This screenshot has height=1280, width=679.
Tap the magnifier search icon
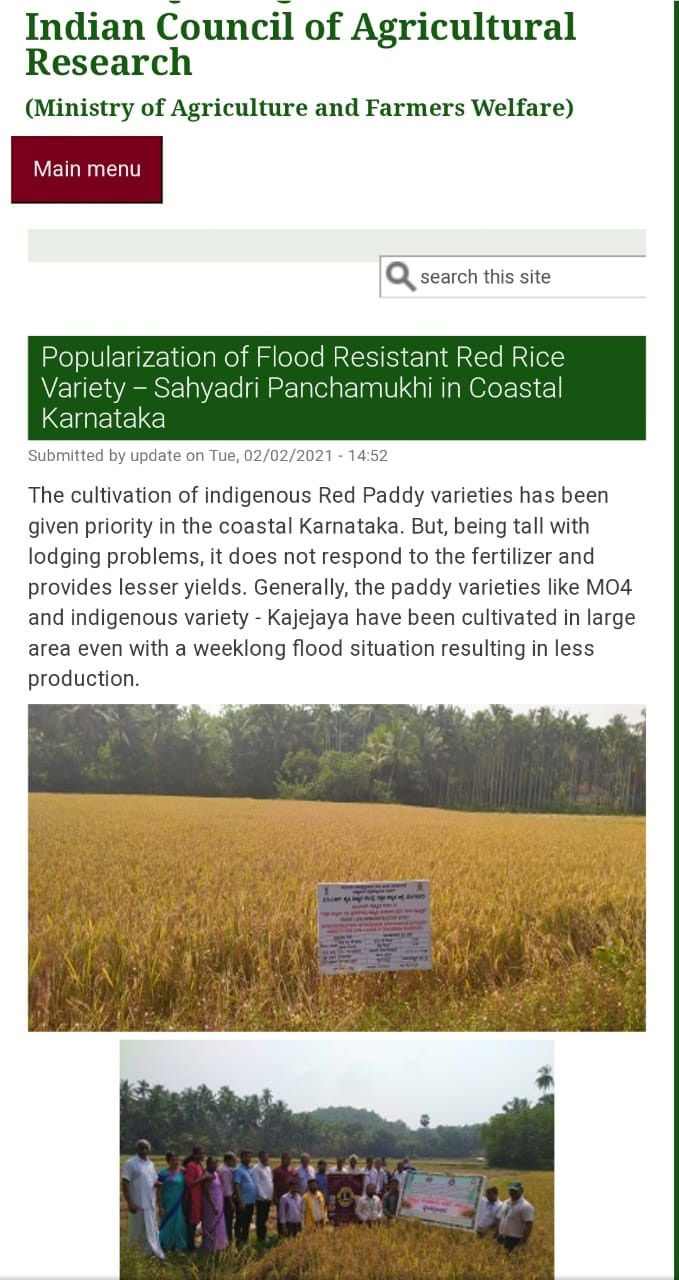tap(400, 277)
